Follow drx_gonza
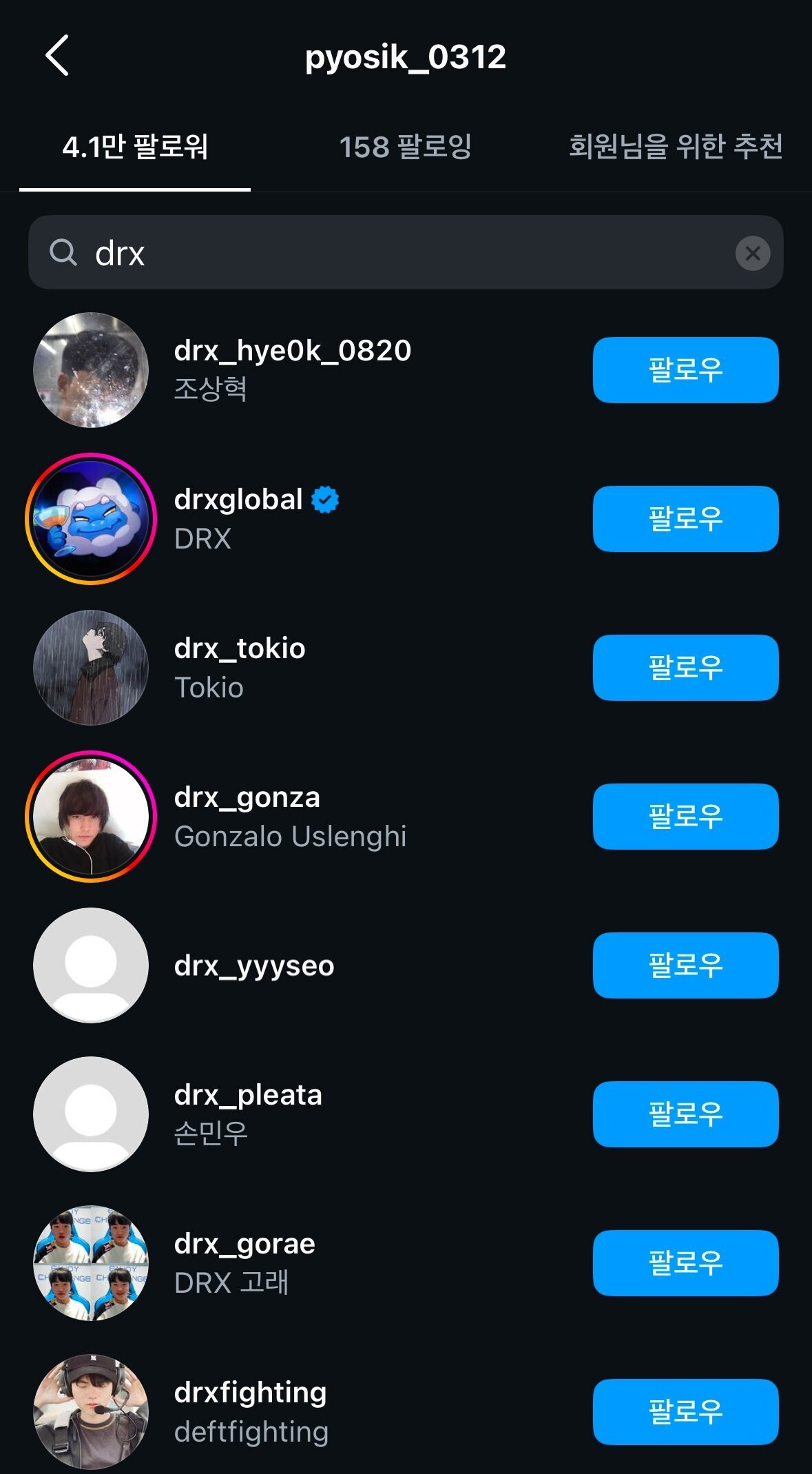 coord(685,817)
